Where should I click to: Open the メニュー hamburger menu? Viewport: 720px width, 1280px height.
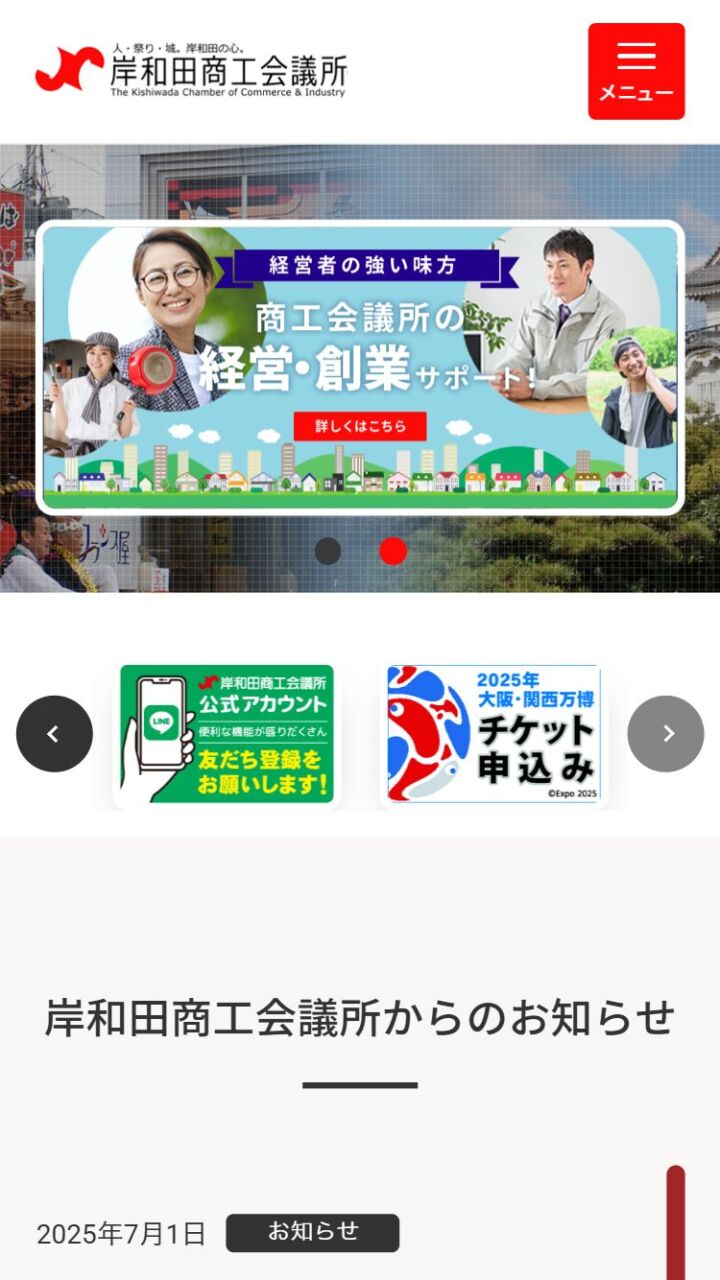pyautogui.click(x=636, y=71)
